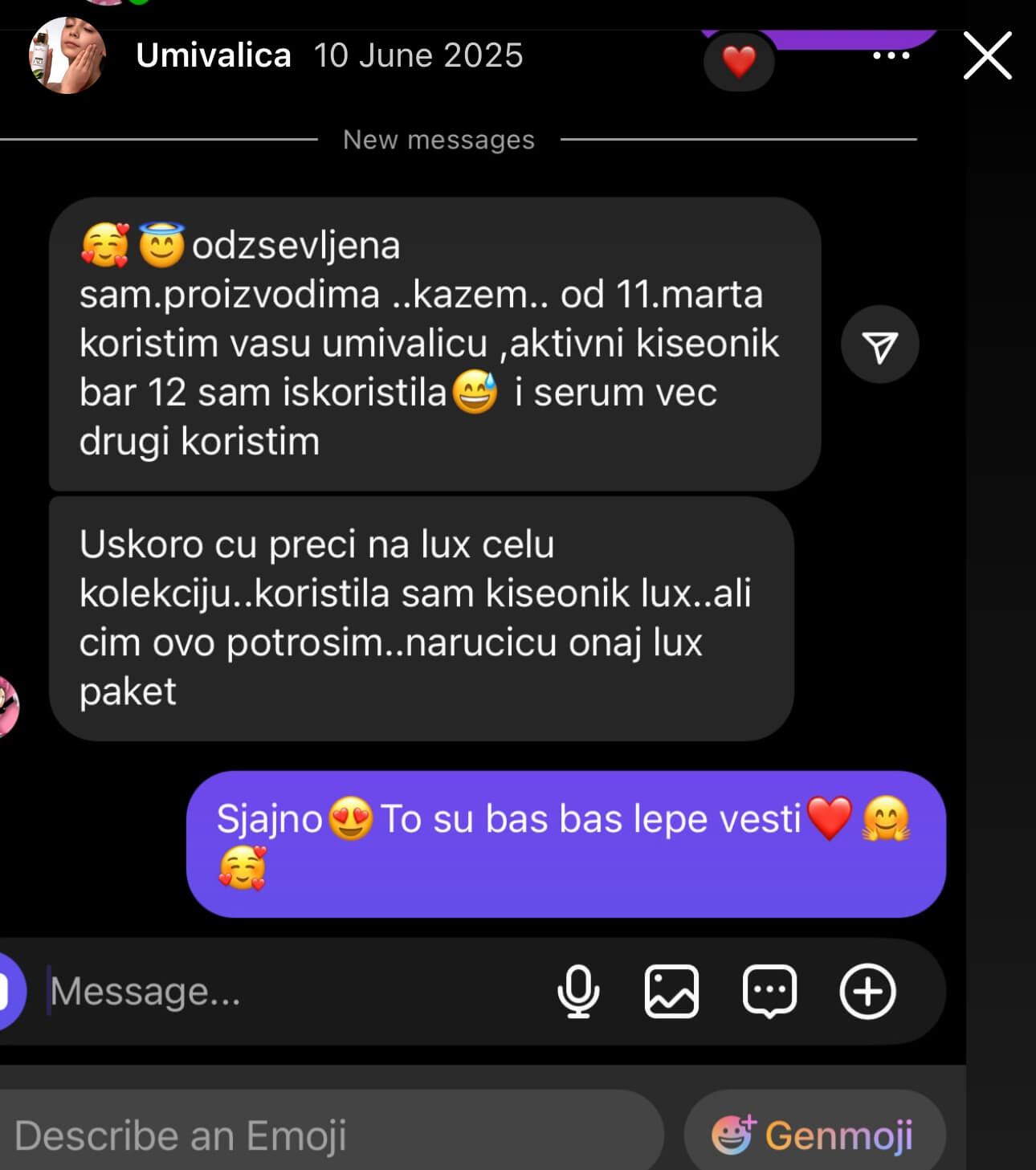Tap Umivalica's profile picture
Screen dimensions: 1036x1170
coord(67,55)
